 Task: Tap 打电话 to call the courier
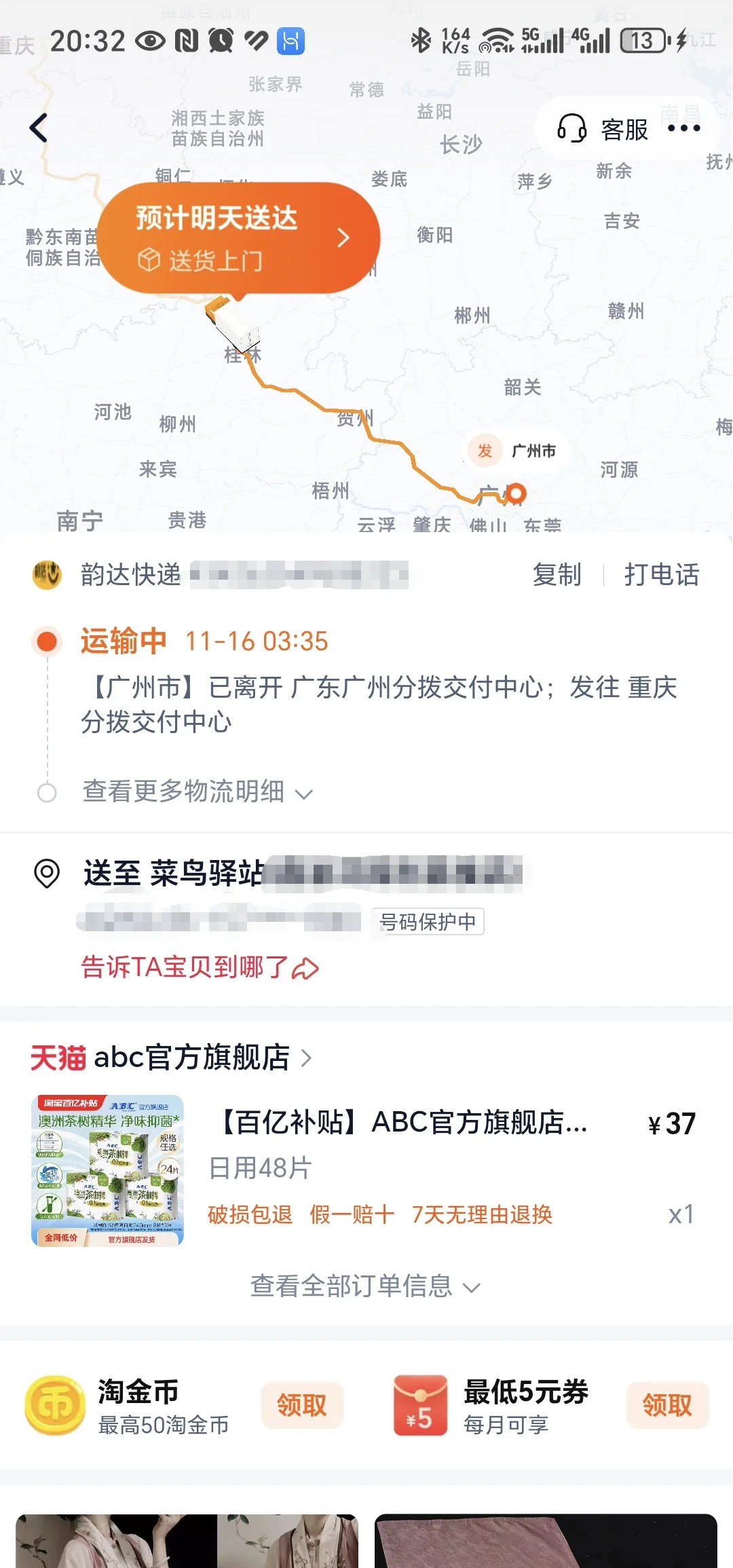[660, 574]
